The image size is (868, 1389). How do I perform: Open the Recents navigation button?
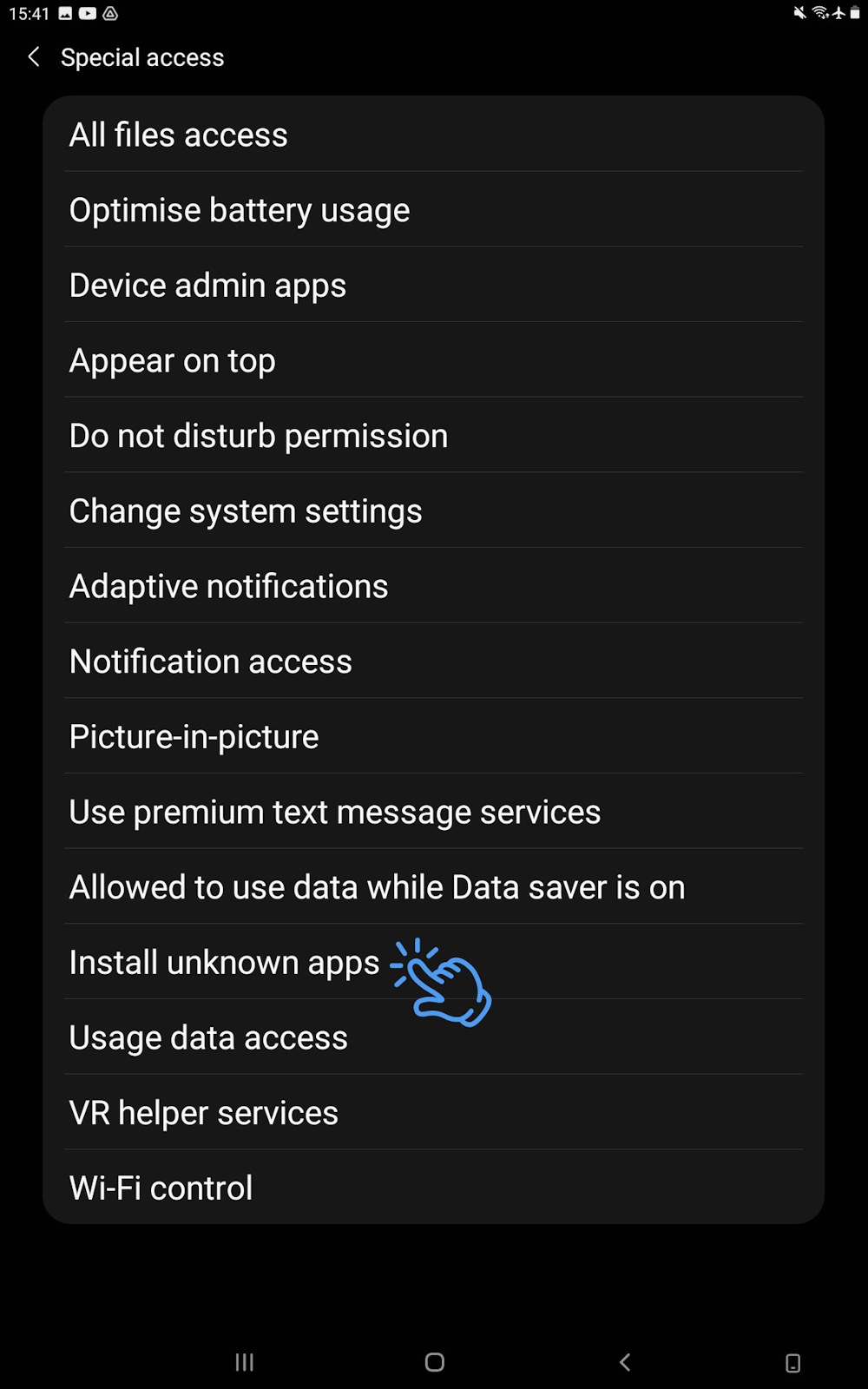click(x=244, y=1363)
